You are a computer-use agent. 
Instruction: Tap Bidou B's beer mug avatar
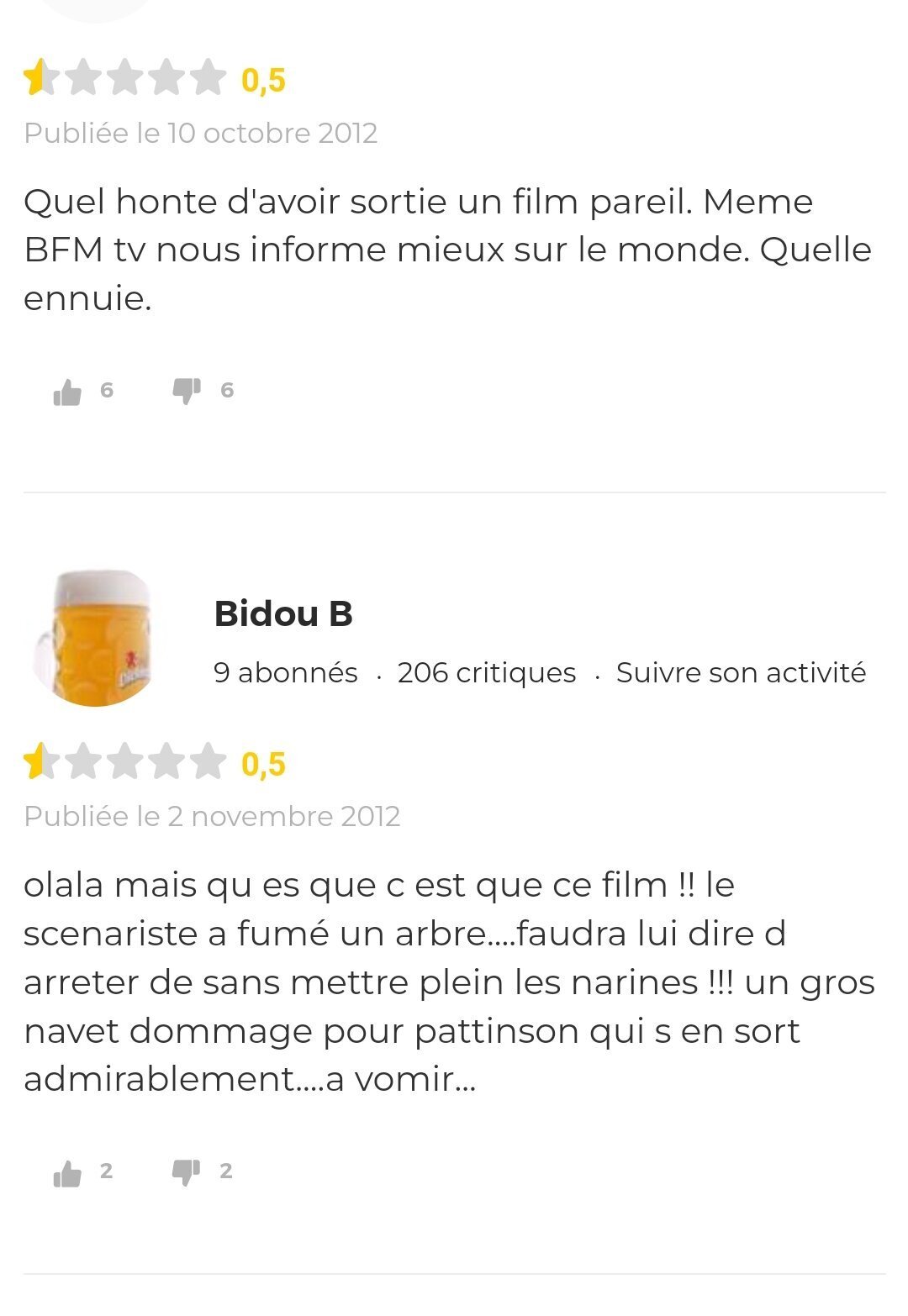[95, 638]
